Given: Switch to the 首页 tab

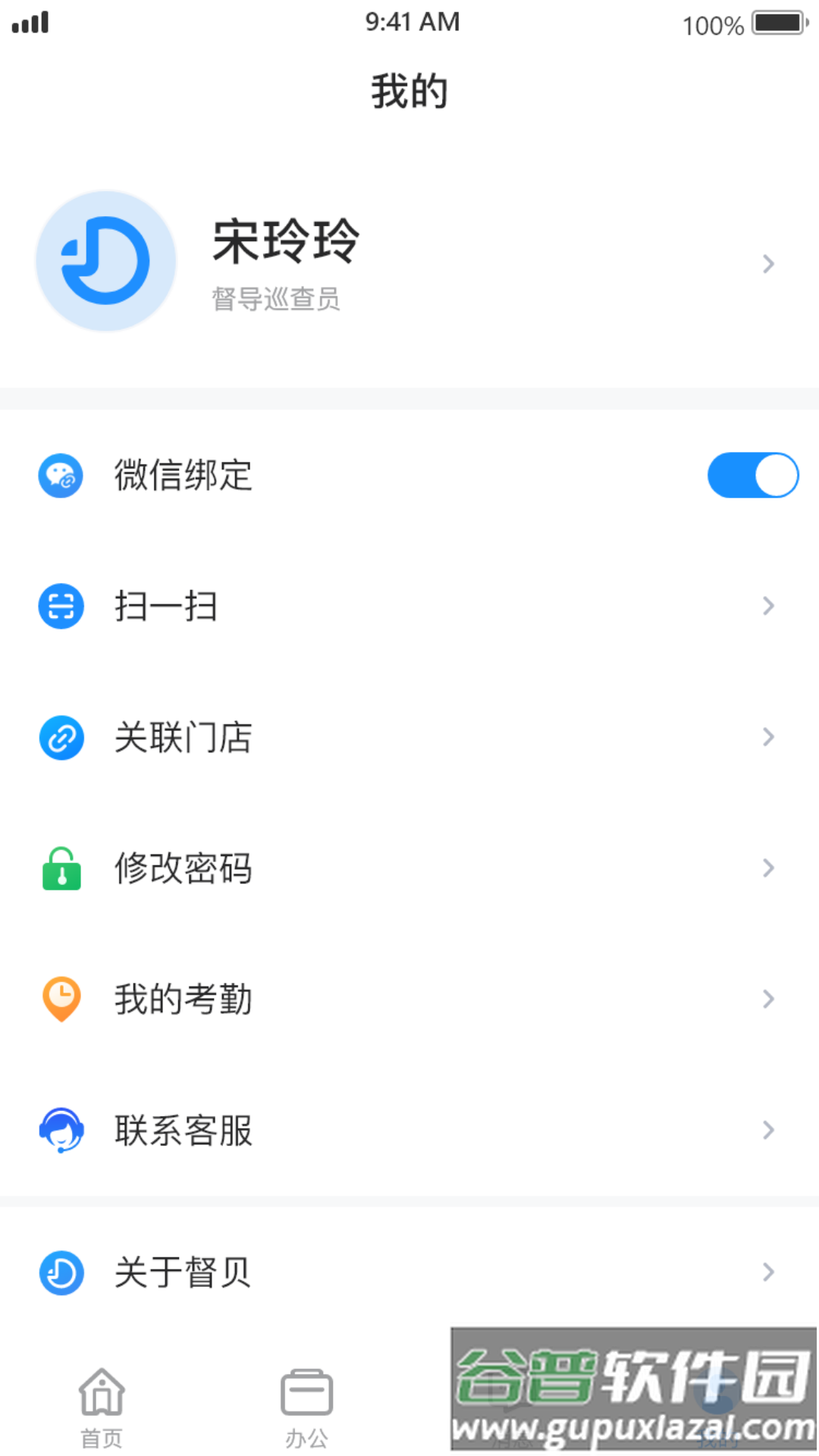Looking at the screenshot, I should tap(101, 1407).
